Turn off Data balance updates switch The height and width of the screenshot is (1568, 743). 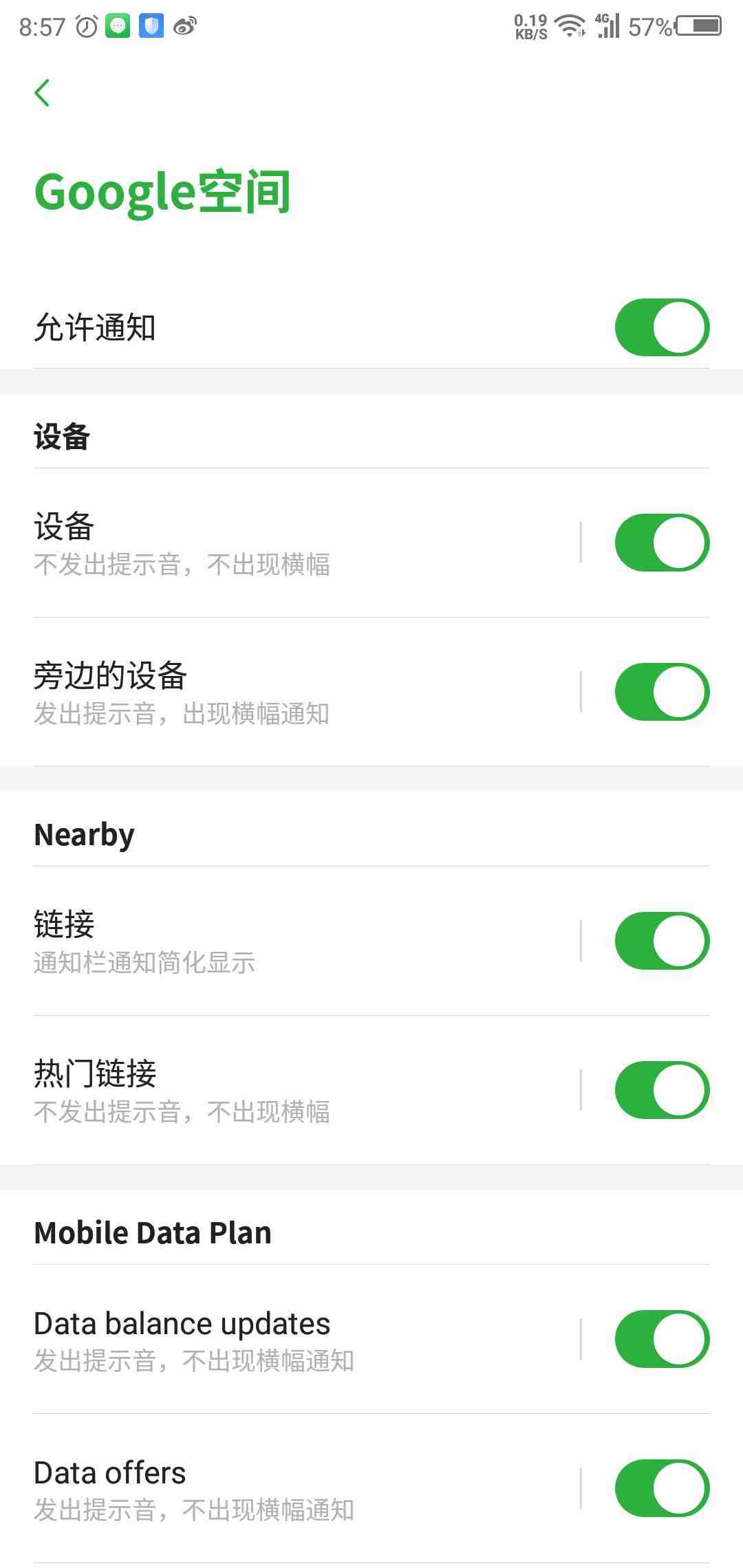[662, 1339]
